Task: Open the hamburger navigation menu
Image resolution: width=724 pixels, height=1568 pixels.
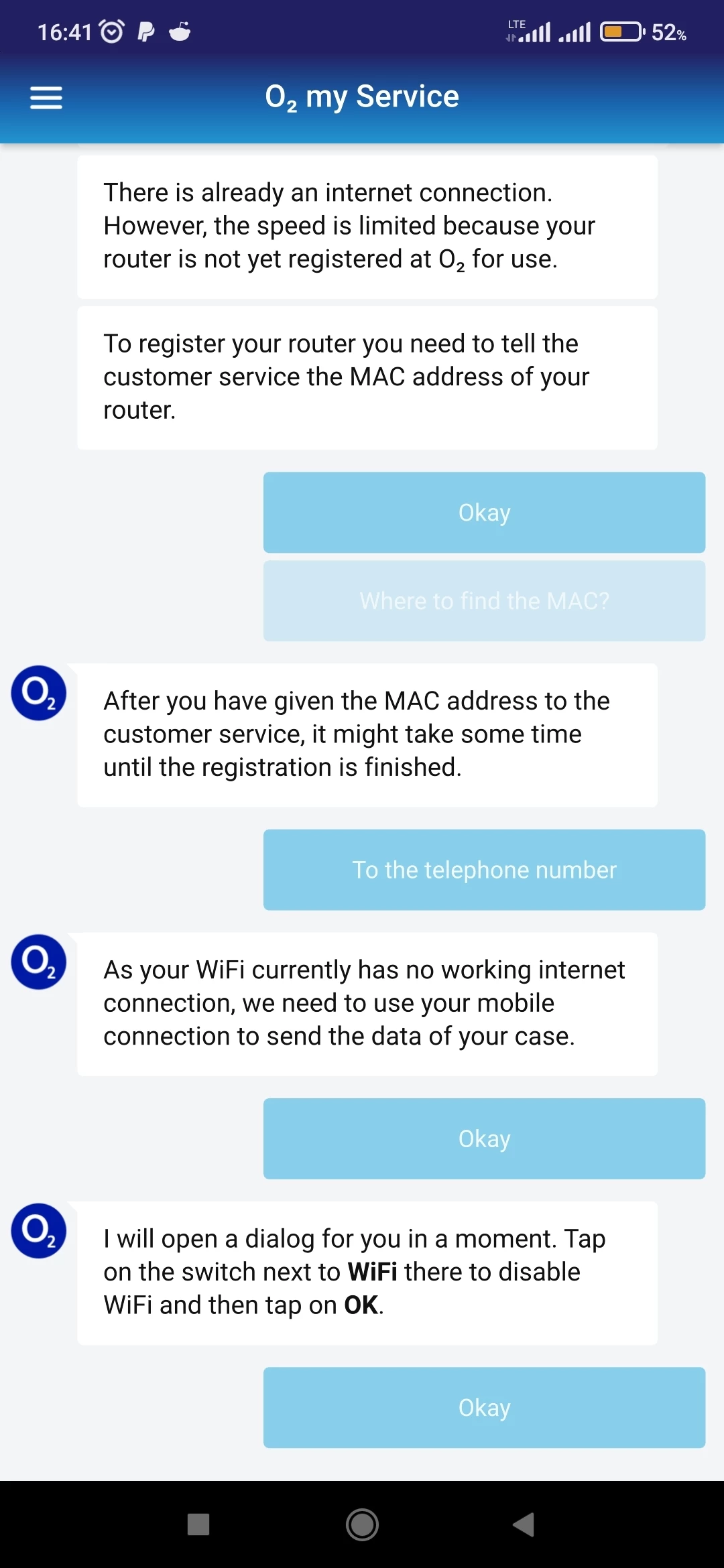Action: pos(46,98)
